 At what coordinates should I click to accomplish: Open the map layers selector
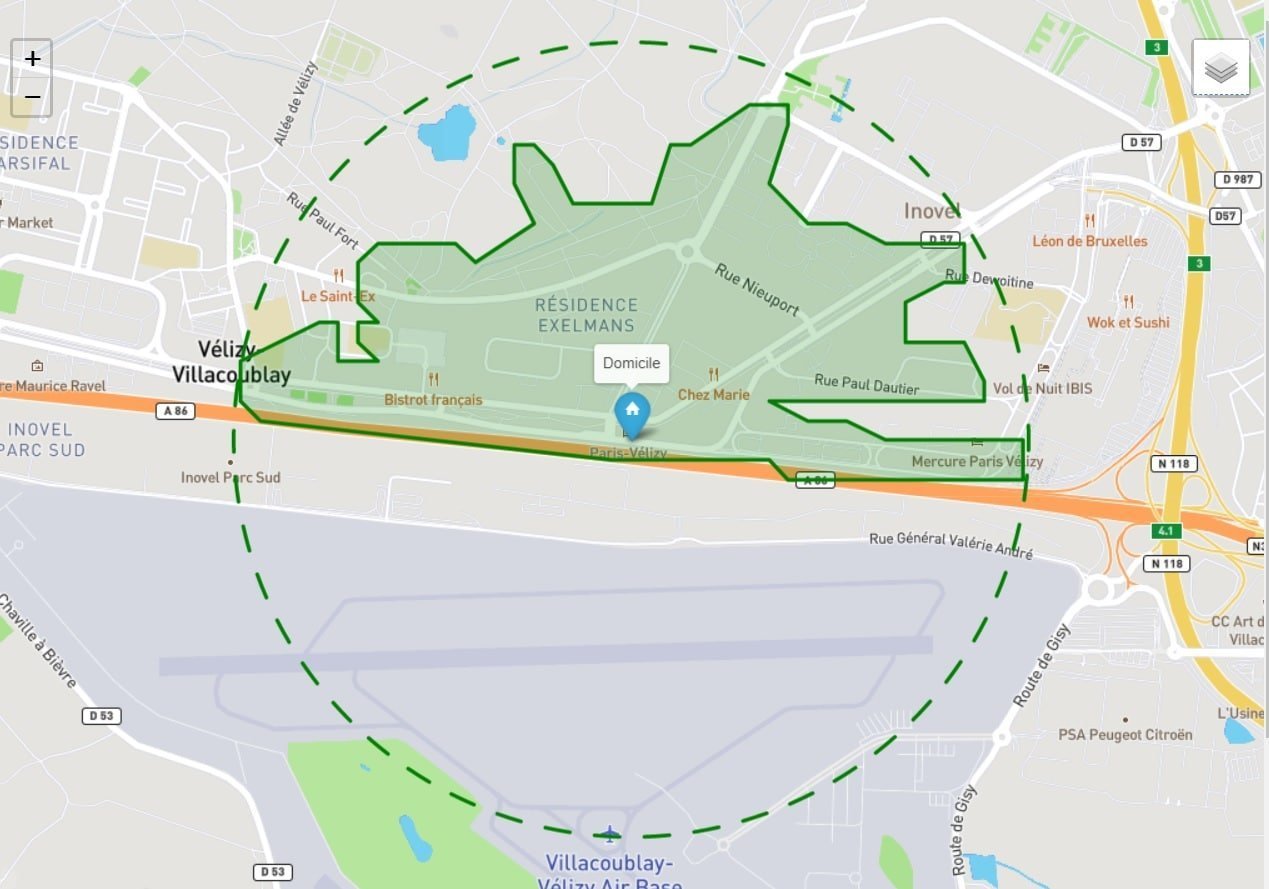pyautogui.click(x=1221, y=68)
